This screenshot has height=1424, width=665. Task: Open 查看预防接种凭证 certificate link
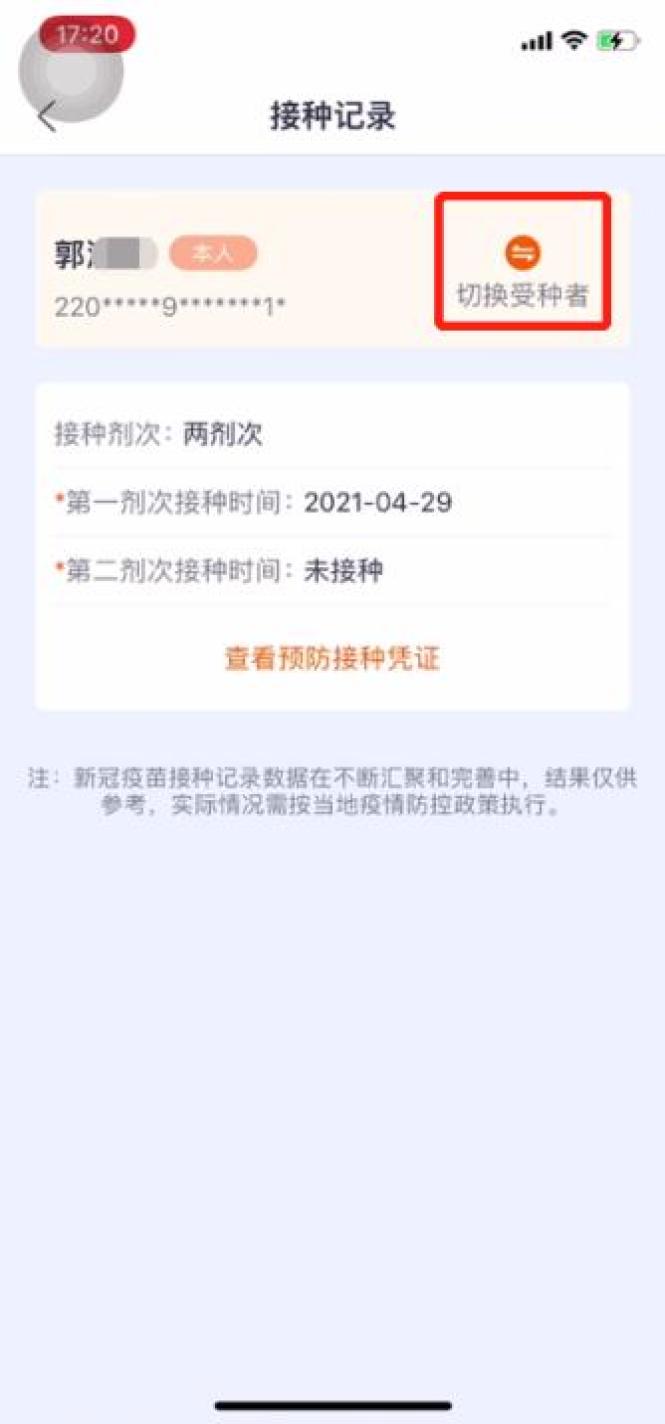(x=332, y=658)
